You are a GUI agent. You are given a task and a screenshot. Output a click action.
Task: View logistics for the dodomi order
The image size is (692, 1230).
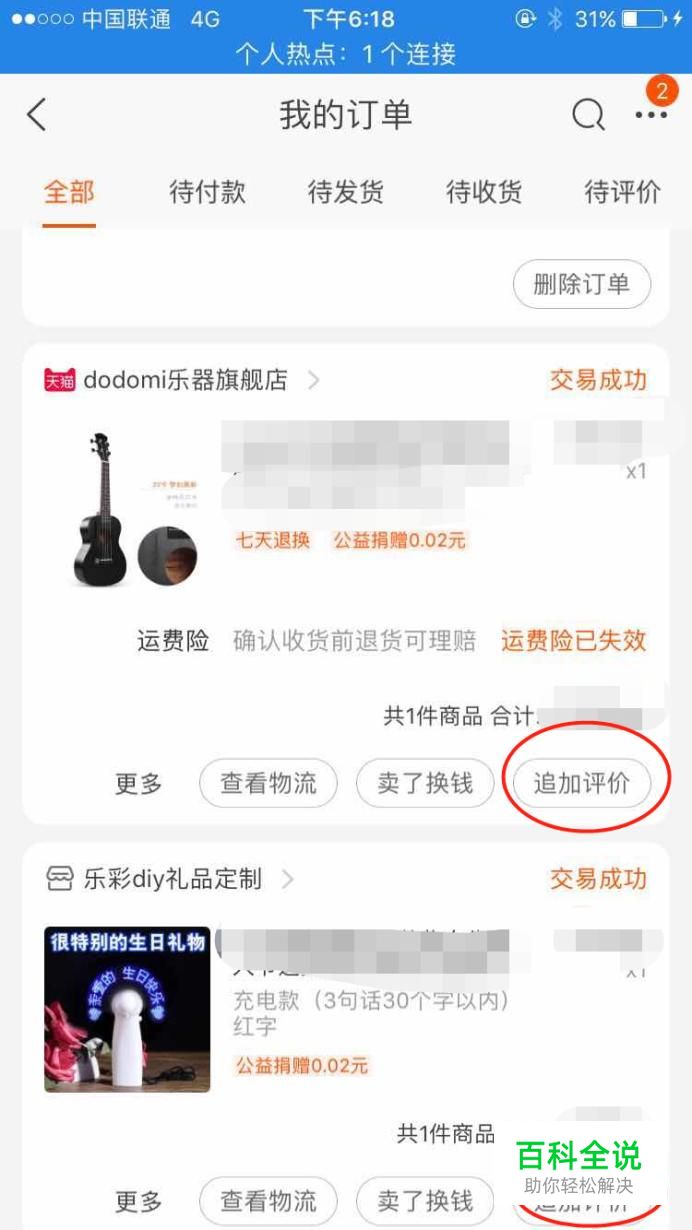[x=268, y=783]
